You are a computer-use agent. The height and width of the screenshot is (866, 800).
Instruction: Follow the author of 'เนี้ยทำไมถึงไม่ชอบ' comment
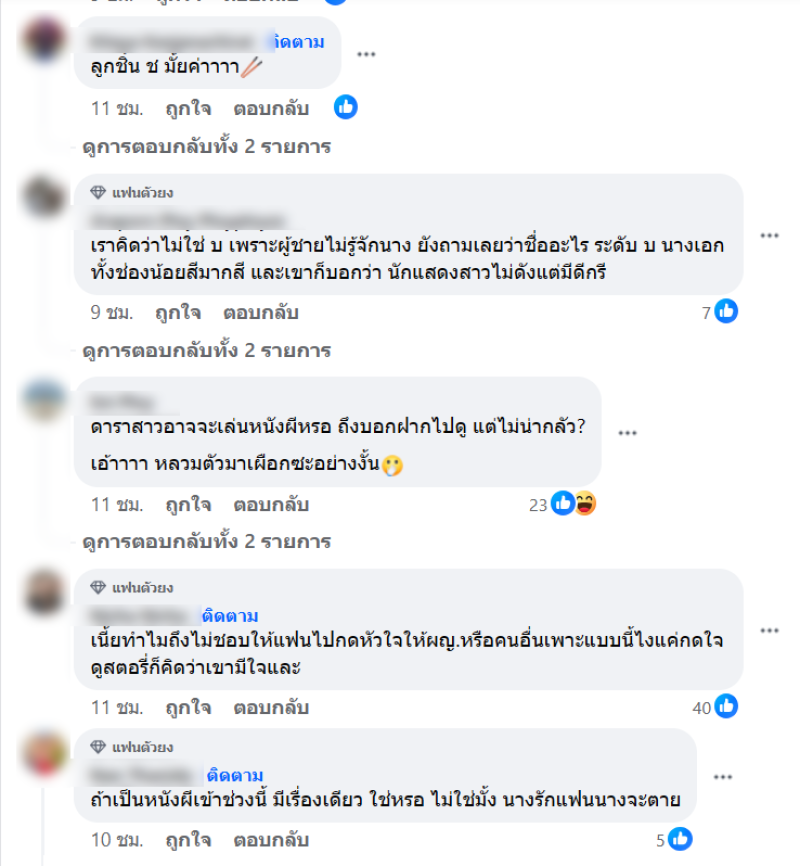tap(230, 616)
